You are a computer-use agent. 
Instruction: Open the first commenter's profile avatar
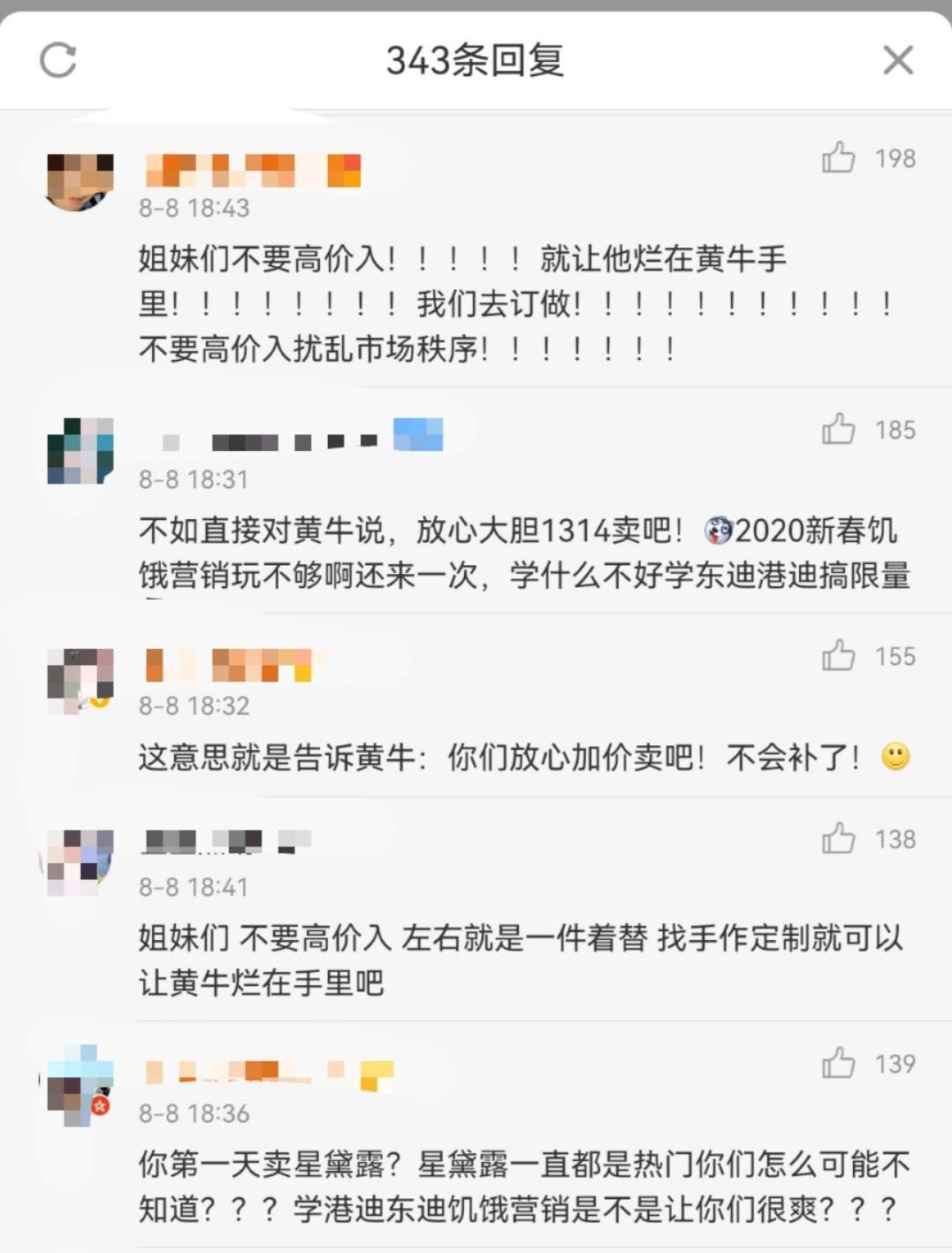[x=80, y=180]
